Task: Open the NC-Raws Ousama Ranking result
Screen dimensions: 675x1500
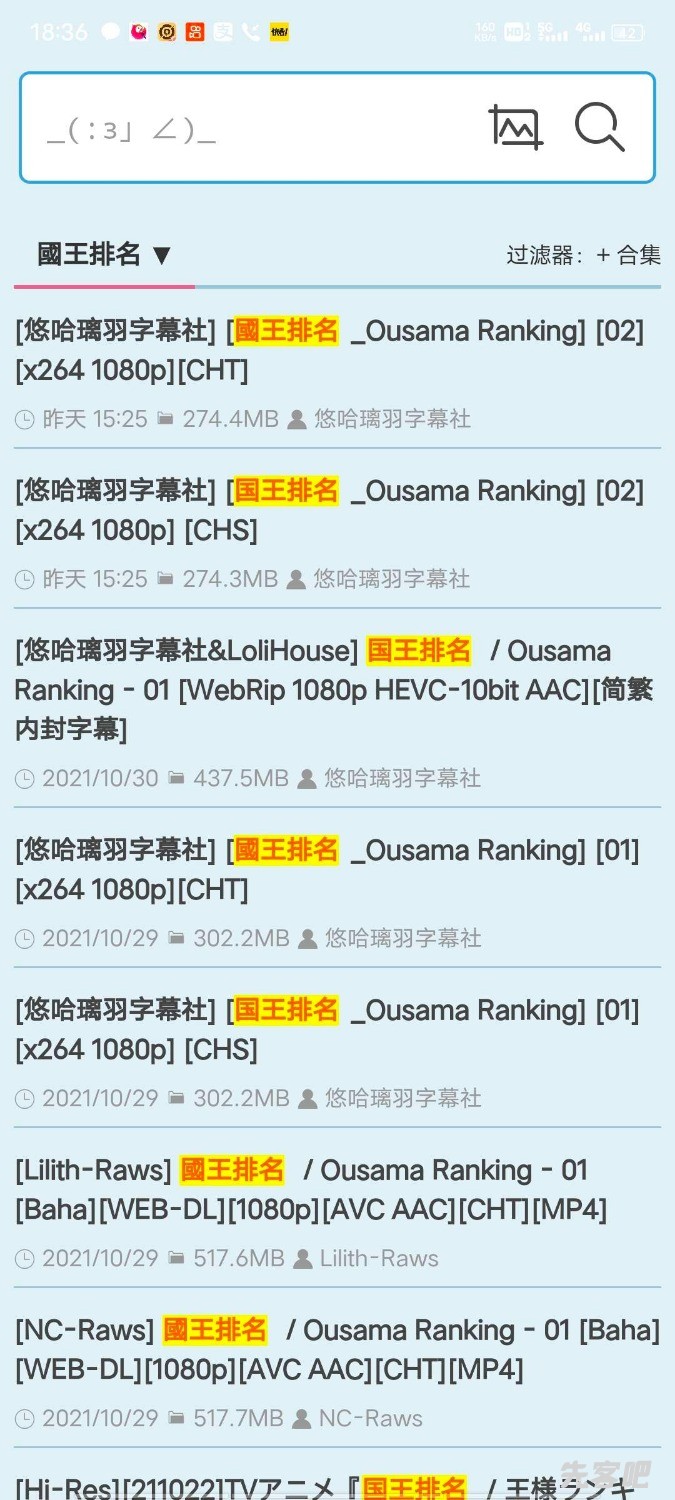Action: 330,1350
